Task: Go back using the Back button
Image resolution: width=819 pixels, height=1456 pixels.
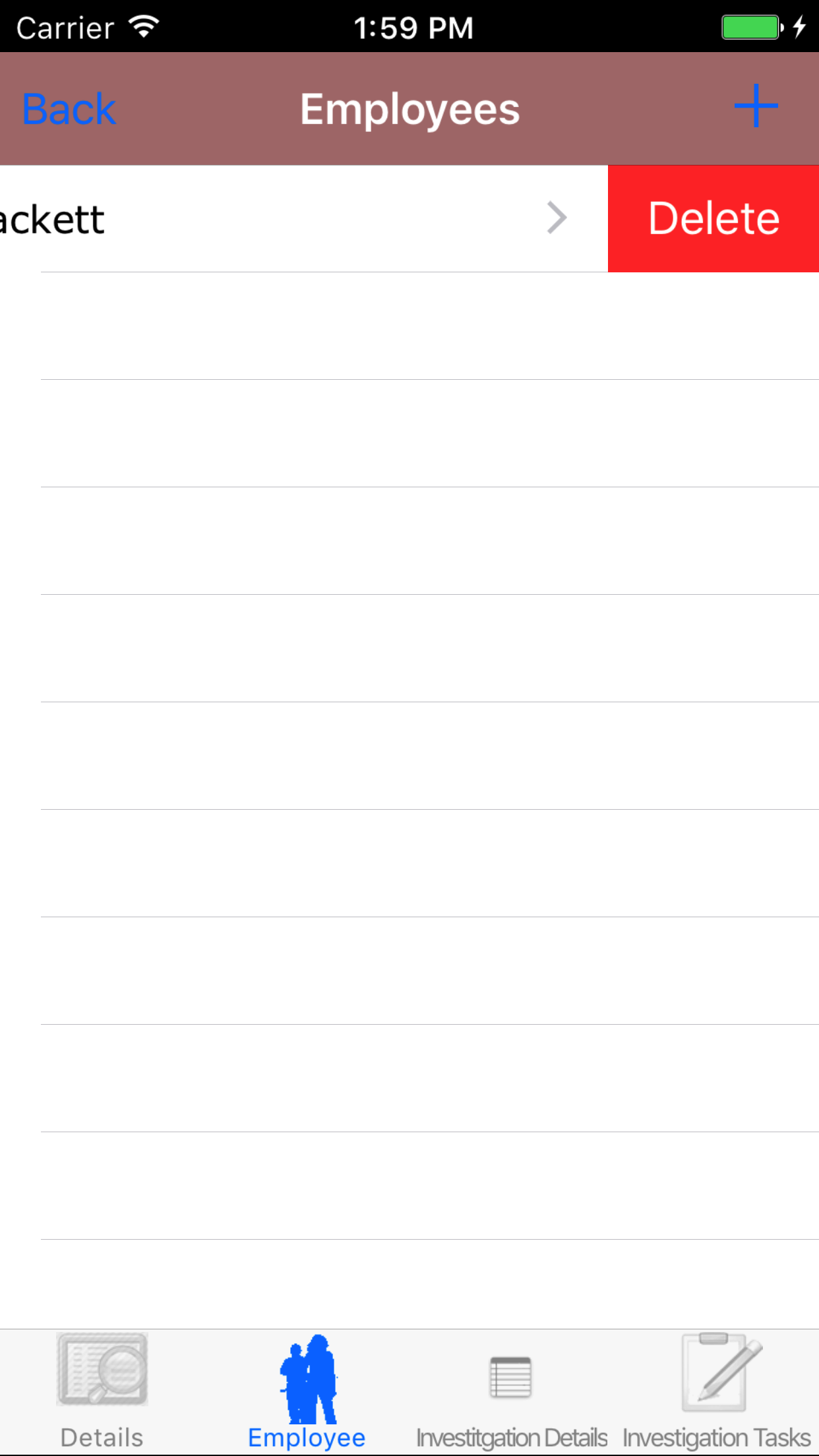Action: click(x=69, y=109)
